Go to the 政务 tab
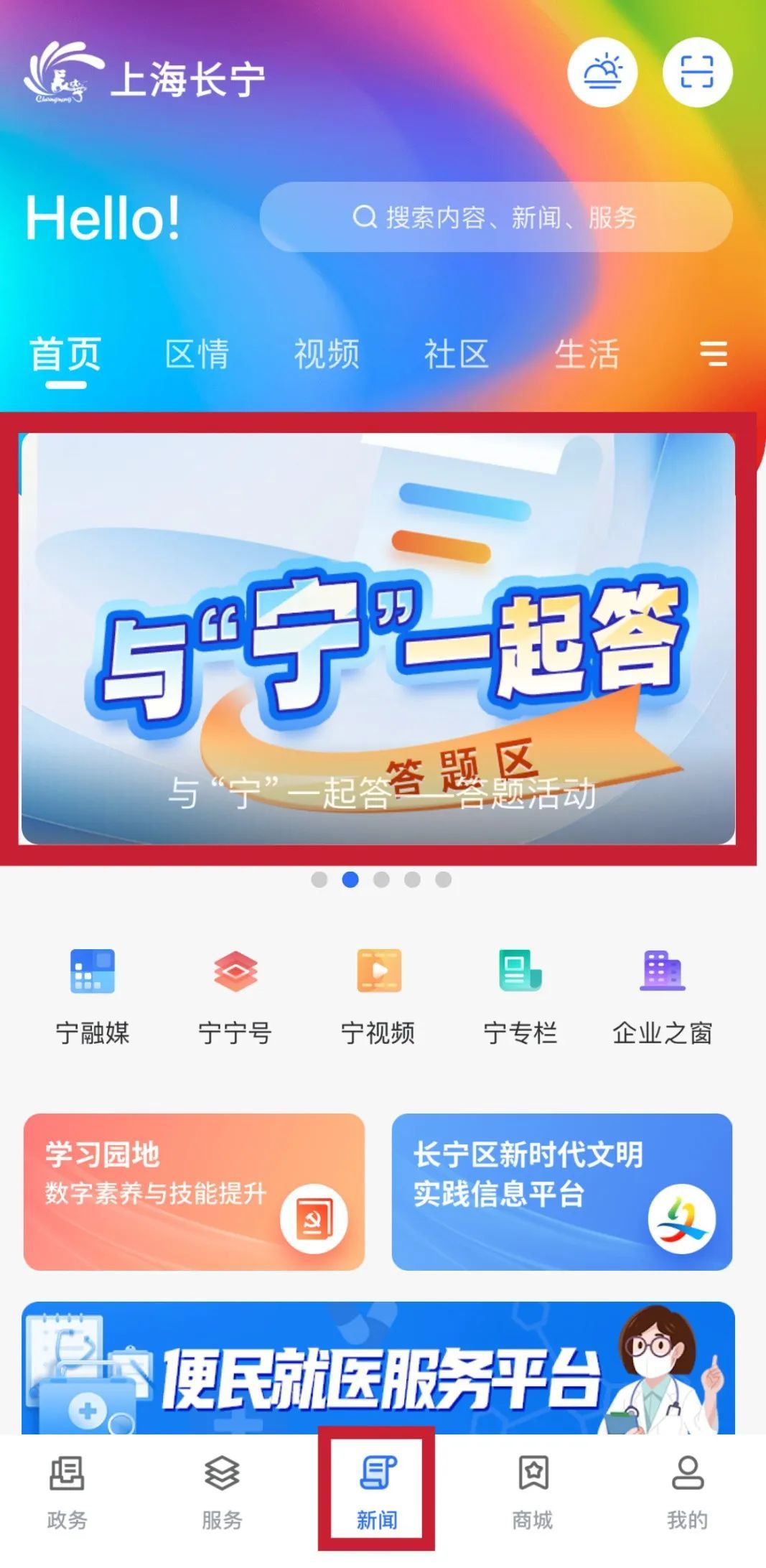This screenshot has width=766, height=1568. [67, 1492]
